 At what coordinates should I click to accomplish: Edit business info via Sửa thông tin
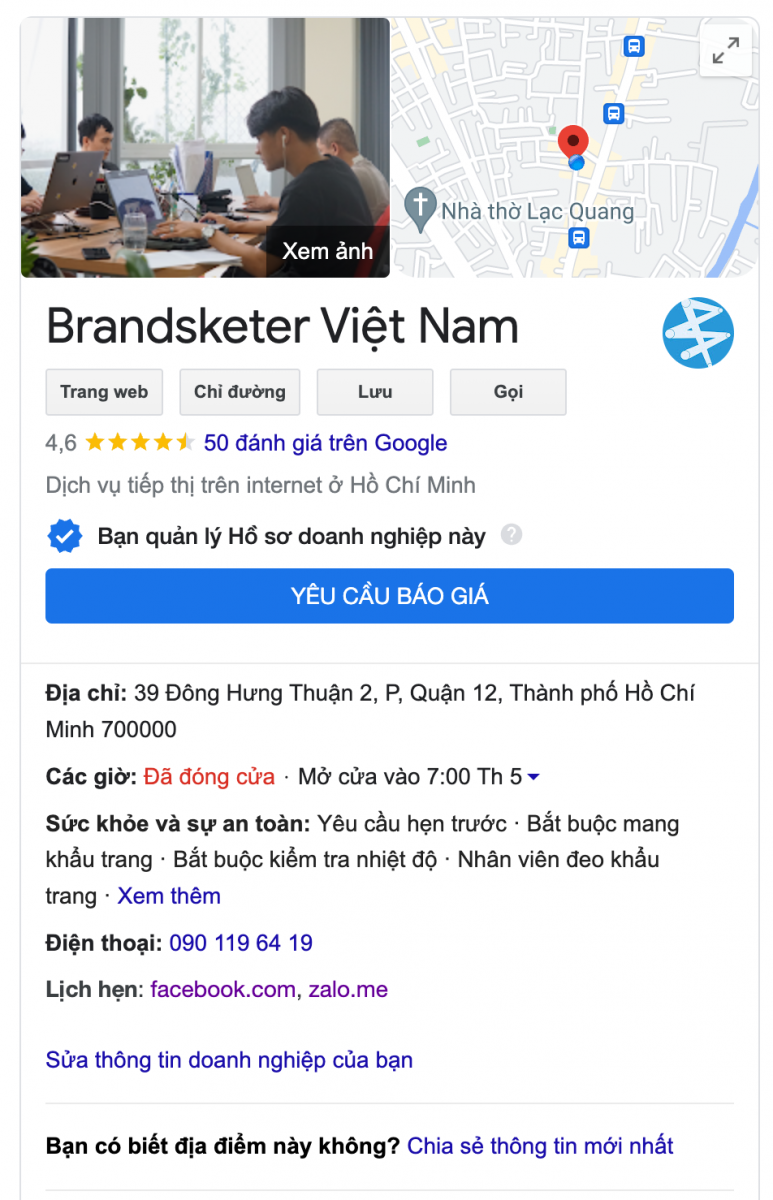click(x=229, y=1060)
